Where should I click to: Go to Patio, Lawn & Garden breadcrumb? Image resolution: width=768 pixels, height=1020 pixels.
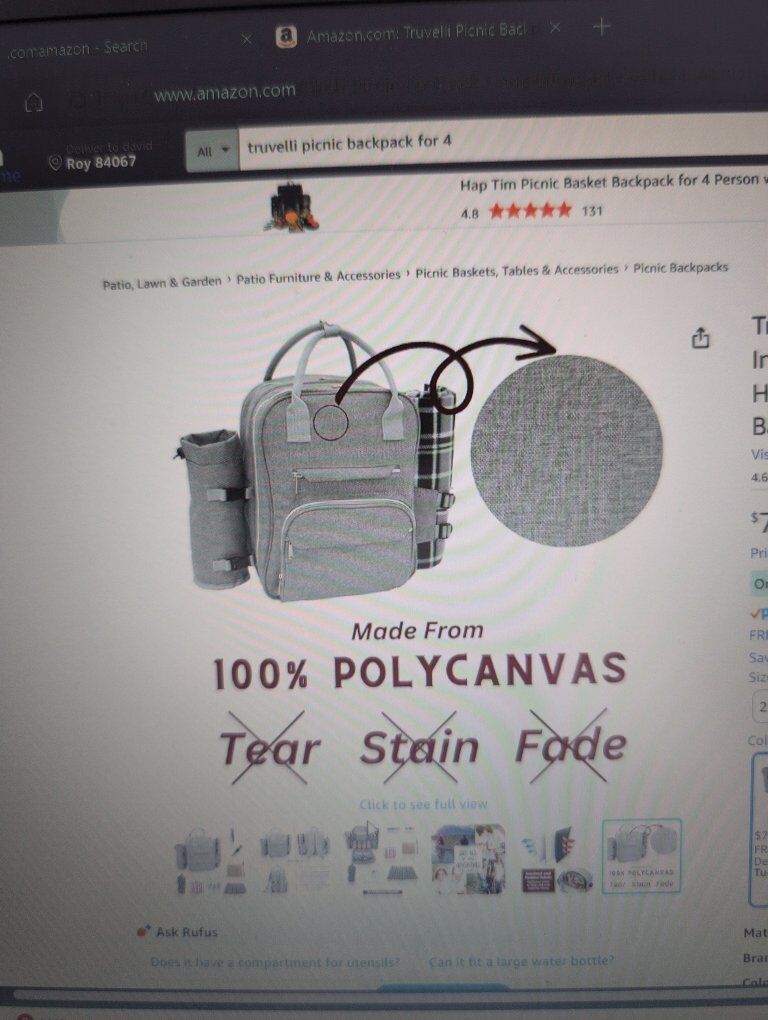pyautogui.click(x=162, y=282)
